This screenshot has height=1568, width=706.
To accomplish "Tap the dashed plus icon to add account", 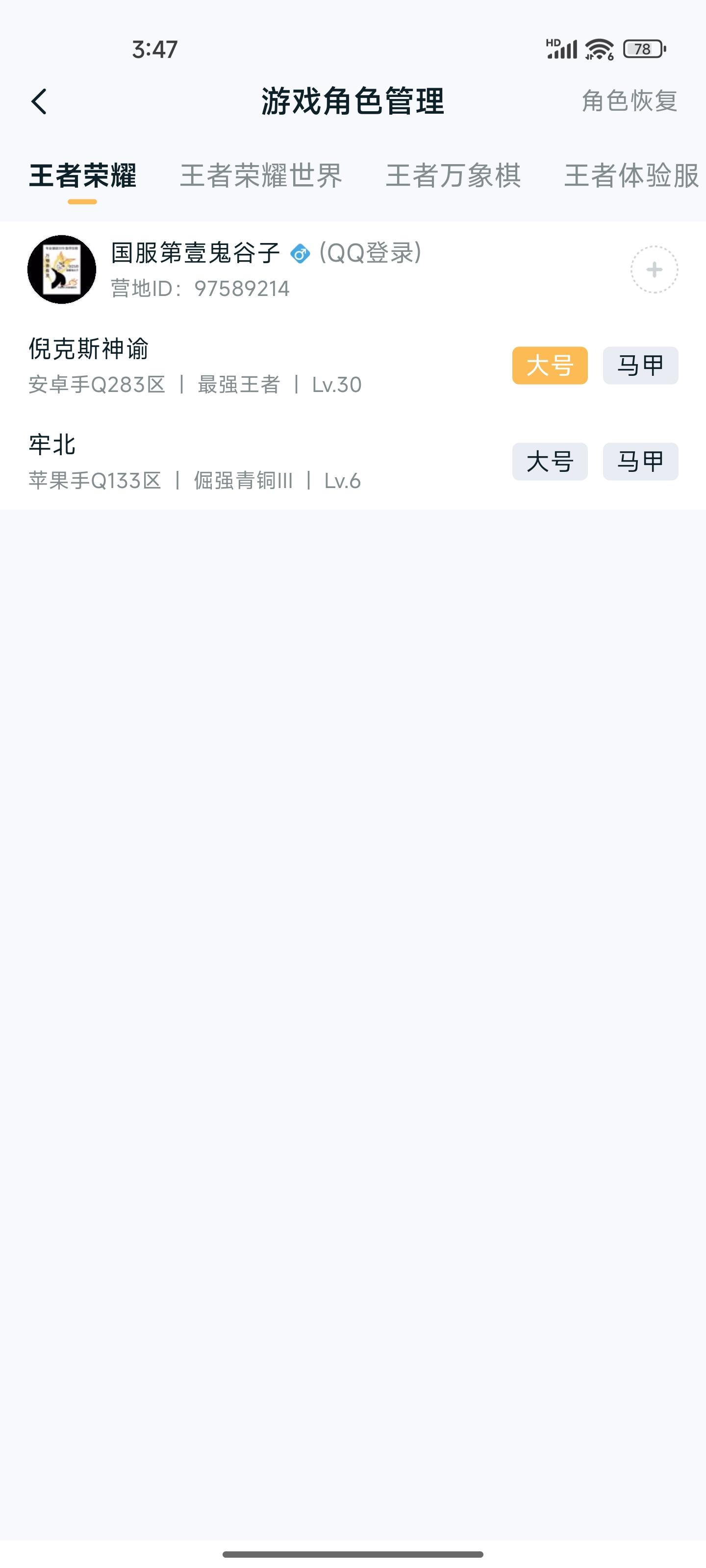I will [653, 269].
